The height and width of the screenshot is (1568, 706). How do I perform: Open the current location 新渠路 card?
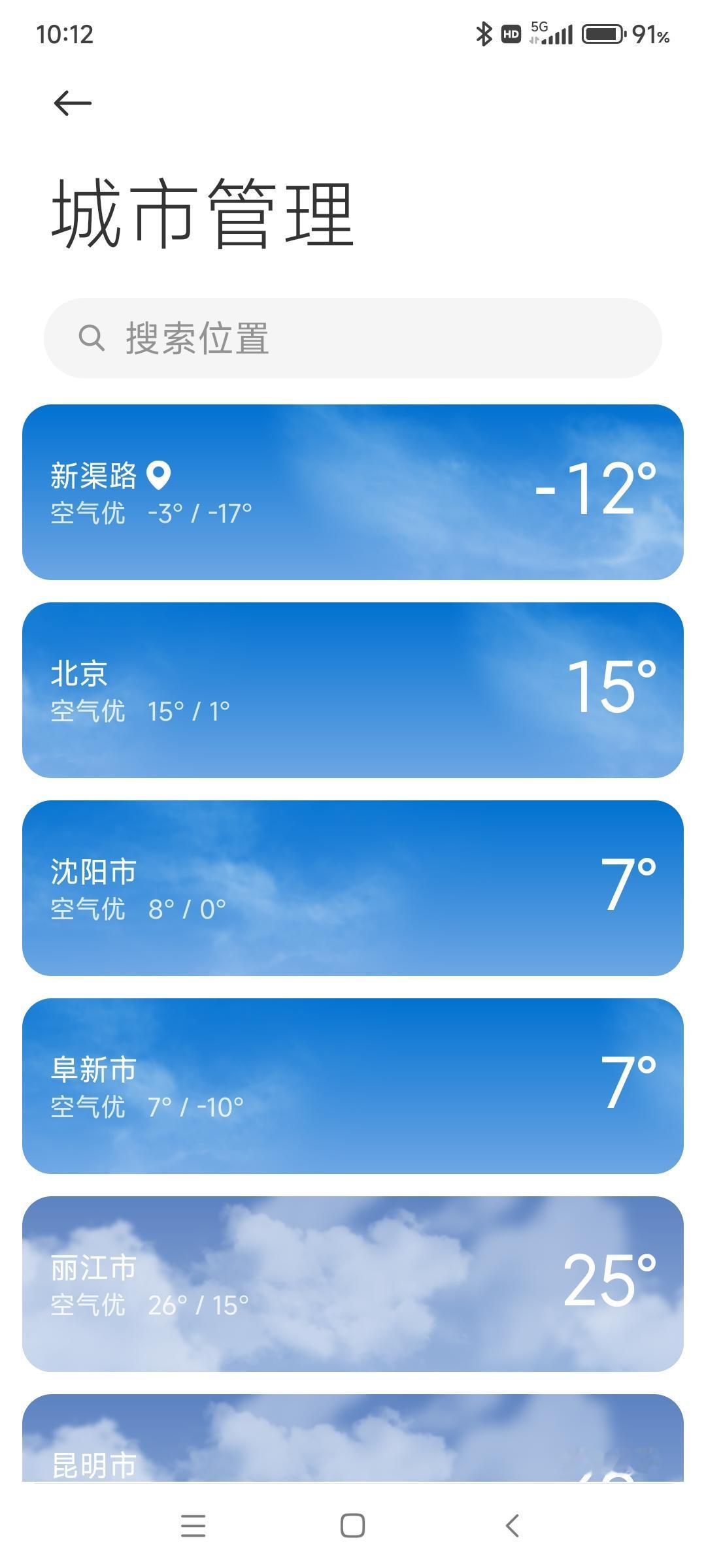(x=353, y=492)
